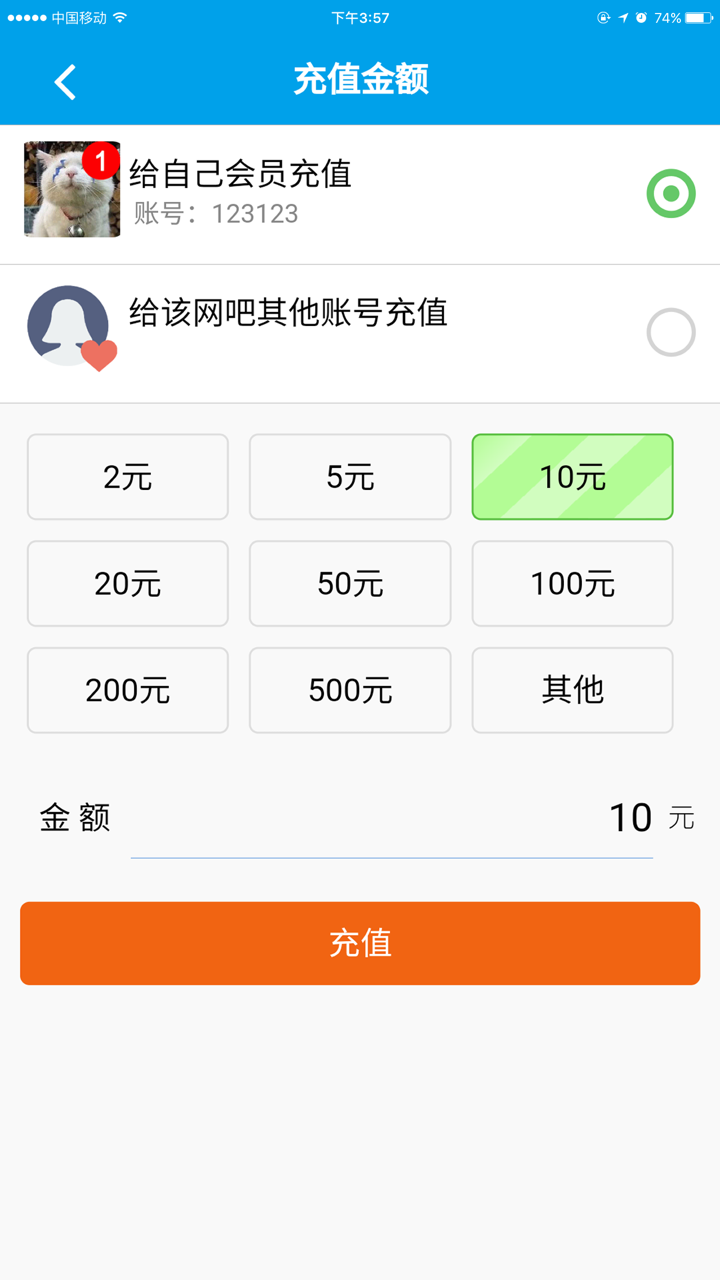Tap the 充值金额 title in the header

[x=360, y=83]
